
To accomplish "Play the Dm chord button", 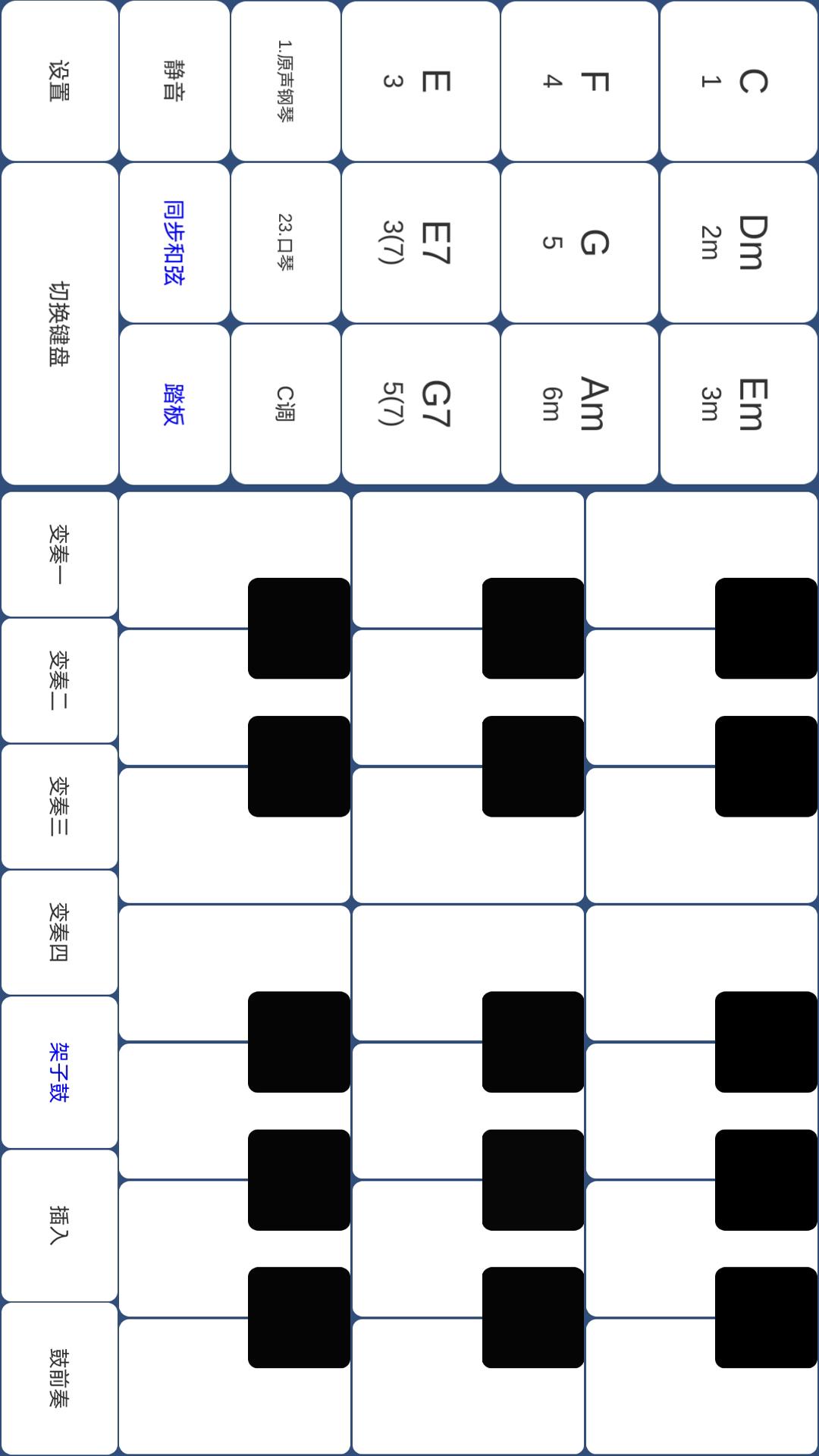I will tap(738, 243).
